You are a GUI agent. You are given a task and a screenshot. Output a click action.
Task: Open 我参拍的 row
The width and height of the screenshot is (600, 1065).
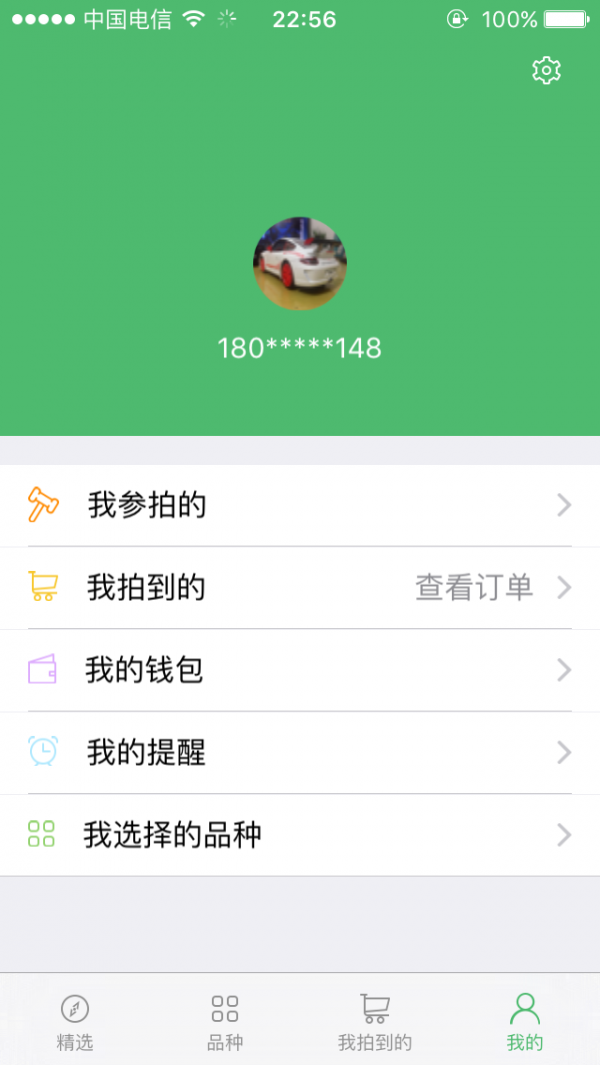pyautogui.click(x=300, y=505)
